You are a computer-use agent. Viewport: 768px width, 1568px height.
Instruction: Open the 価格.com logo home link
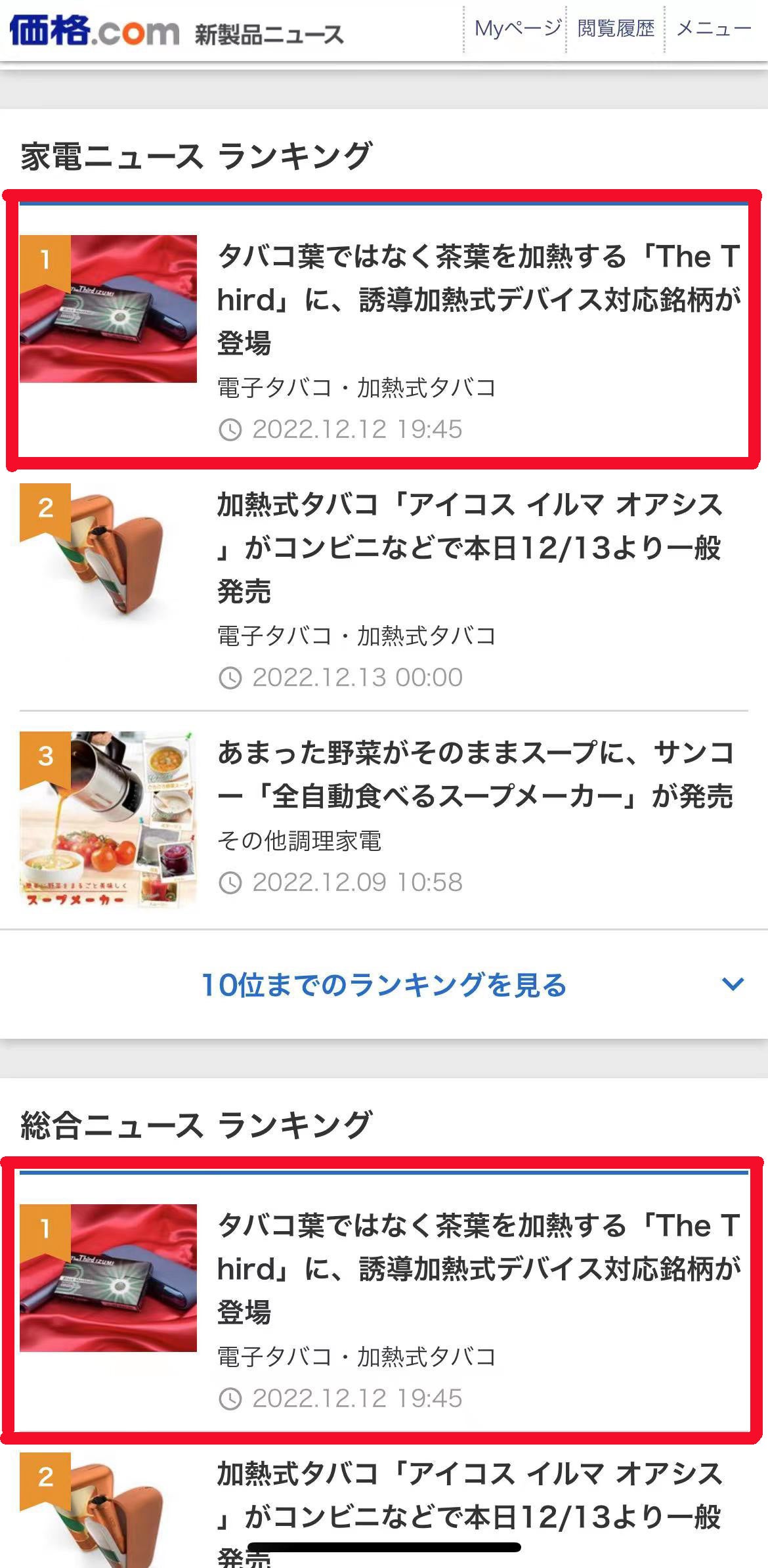[94, 31]
